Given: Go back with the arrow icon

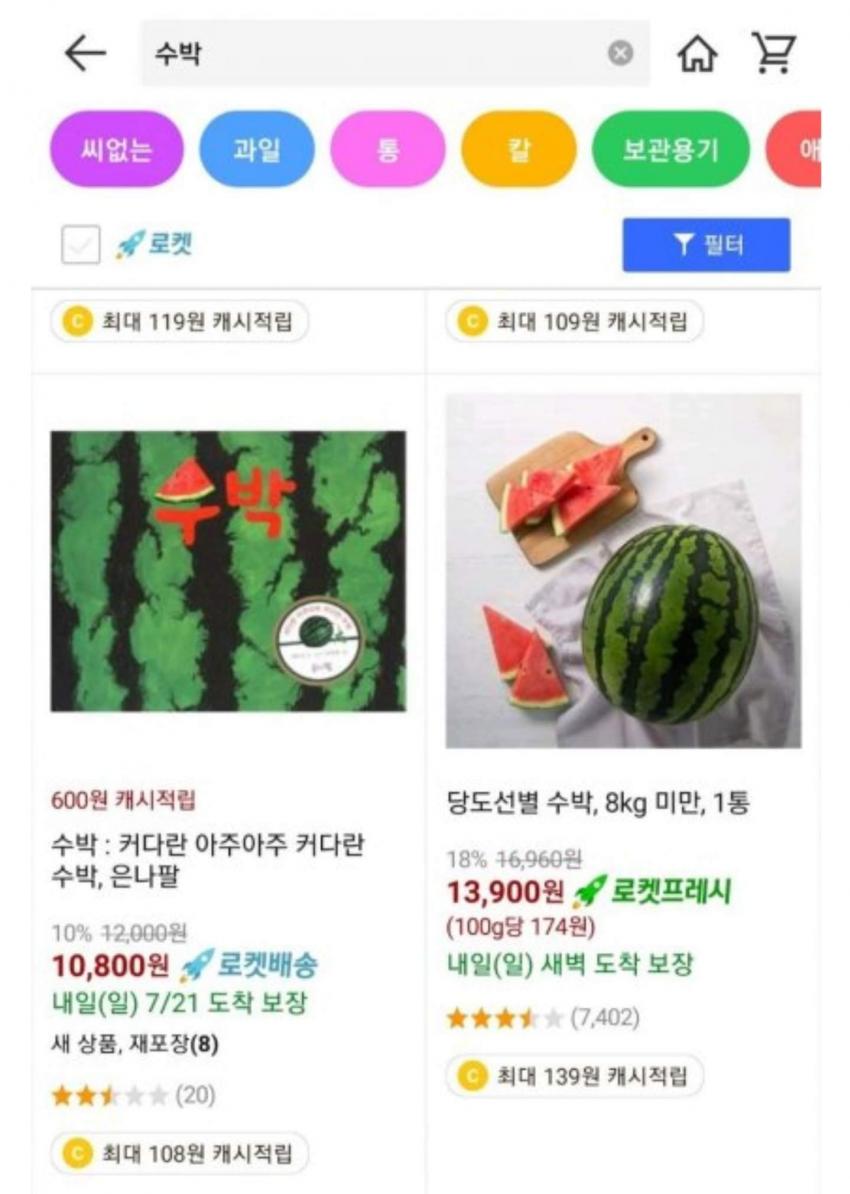Looking at the screenshot, I should click(x=85, y=54).
